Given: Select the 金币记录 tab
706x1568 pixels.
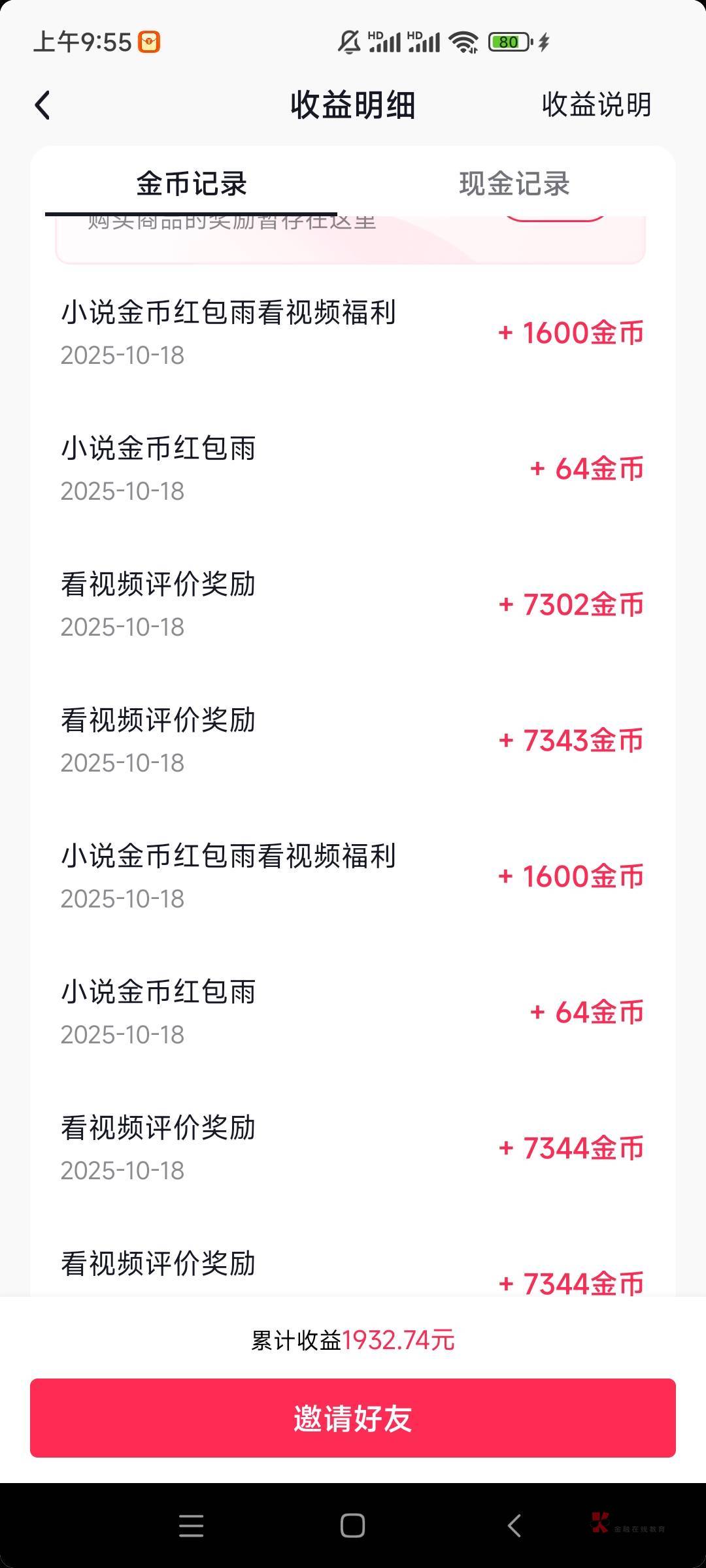Looking at the screenshot, I should coord(191,184).
